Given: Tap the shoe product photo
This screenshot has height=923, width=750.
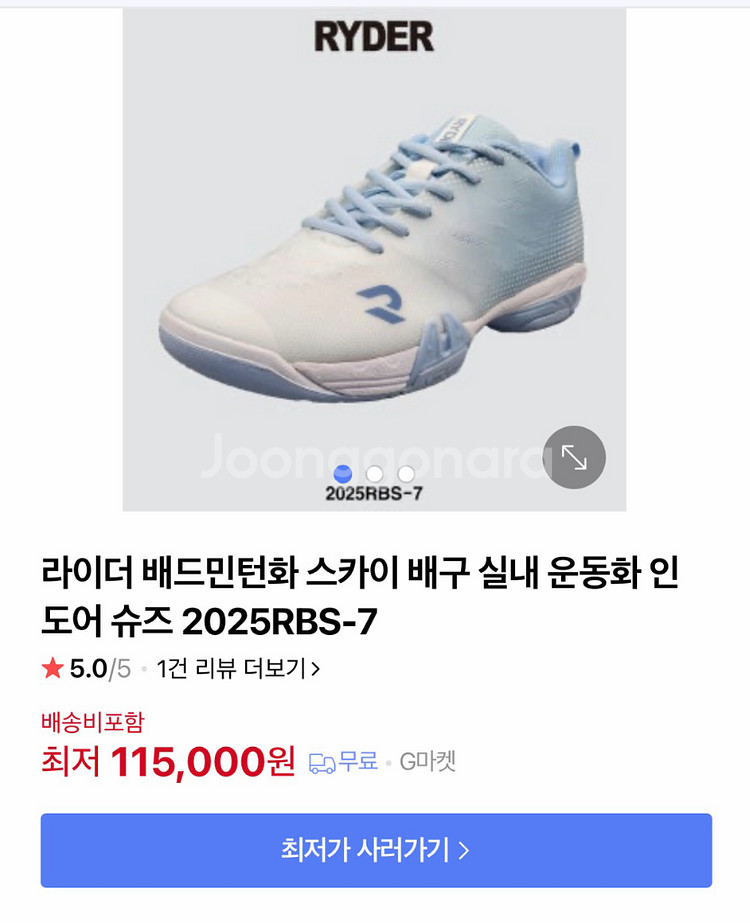Looking at the screenshot, I should pyautogui.click(x=370, y=250).
